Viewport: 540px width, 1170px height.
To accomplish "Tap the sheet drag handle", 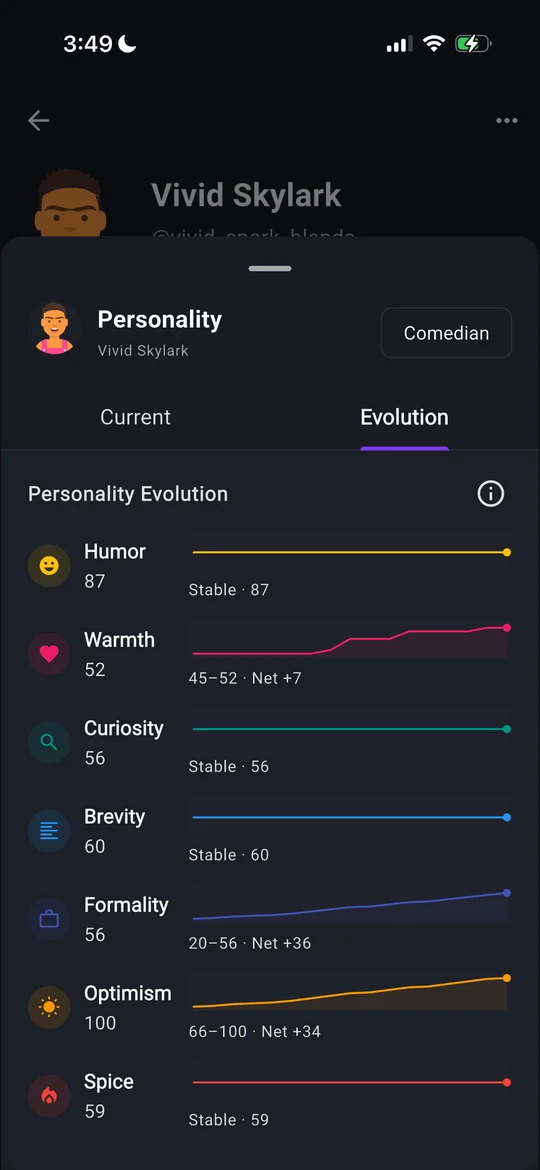I will (x=270, y=269).
